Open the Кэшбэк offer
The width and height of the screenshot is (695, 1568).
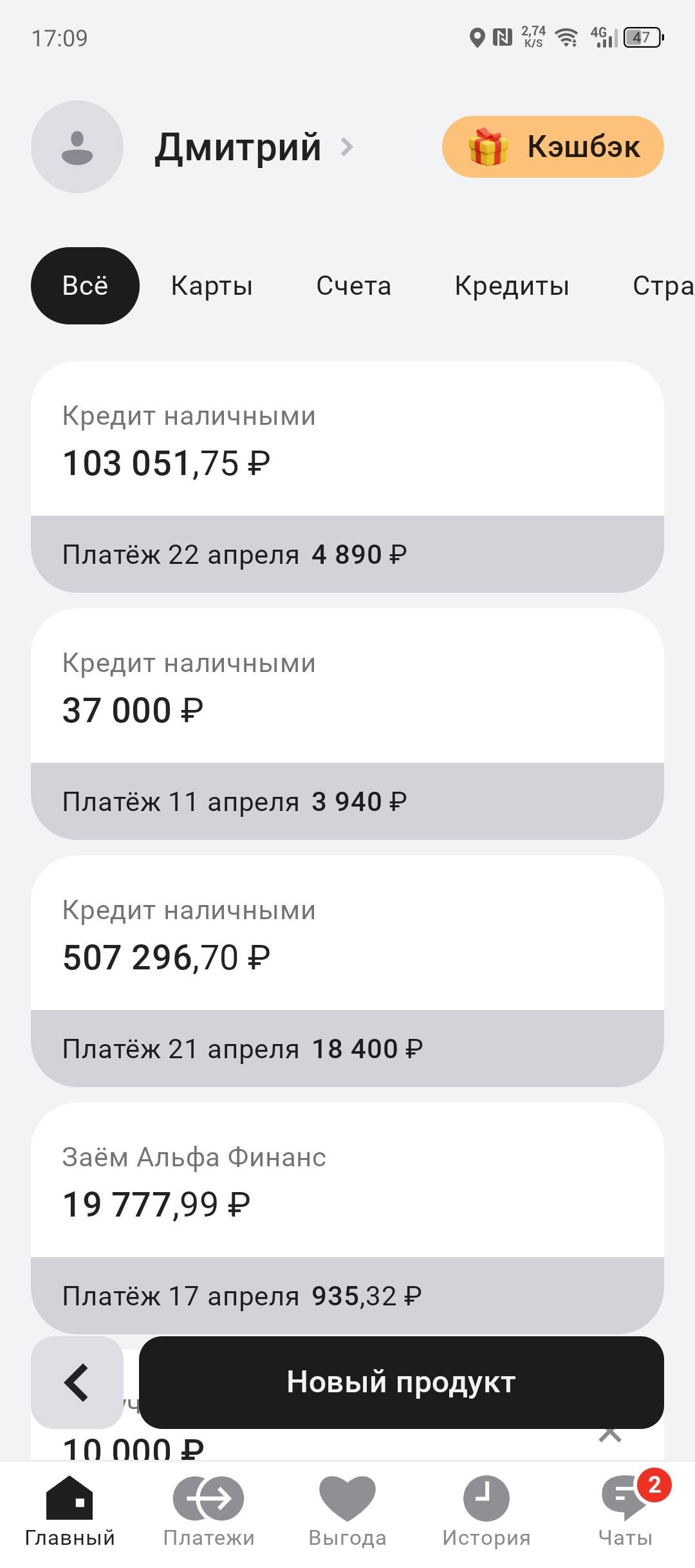[552, 147]
